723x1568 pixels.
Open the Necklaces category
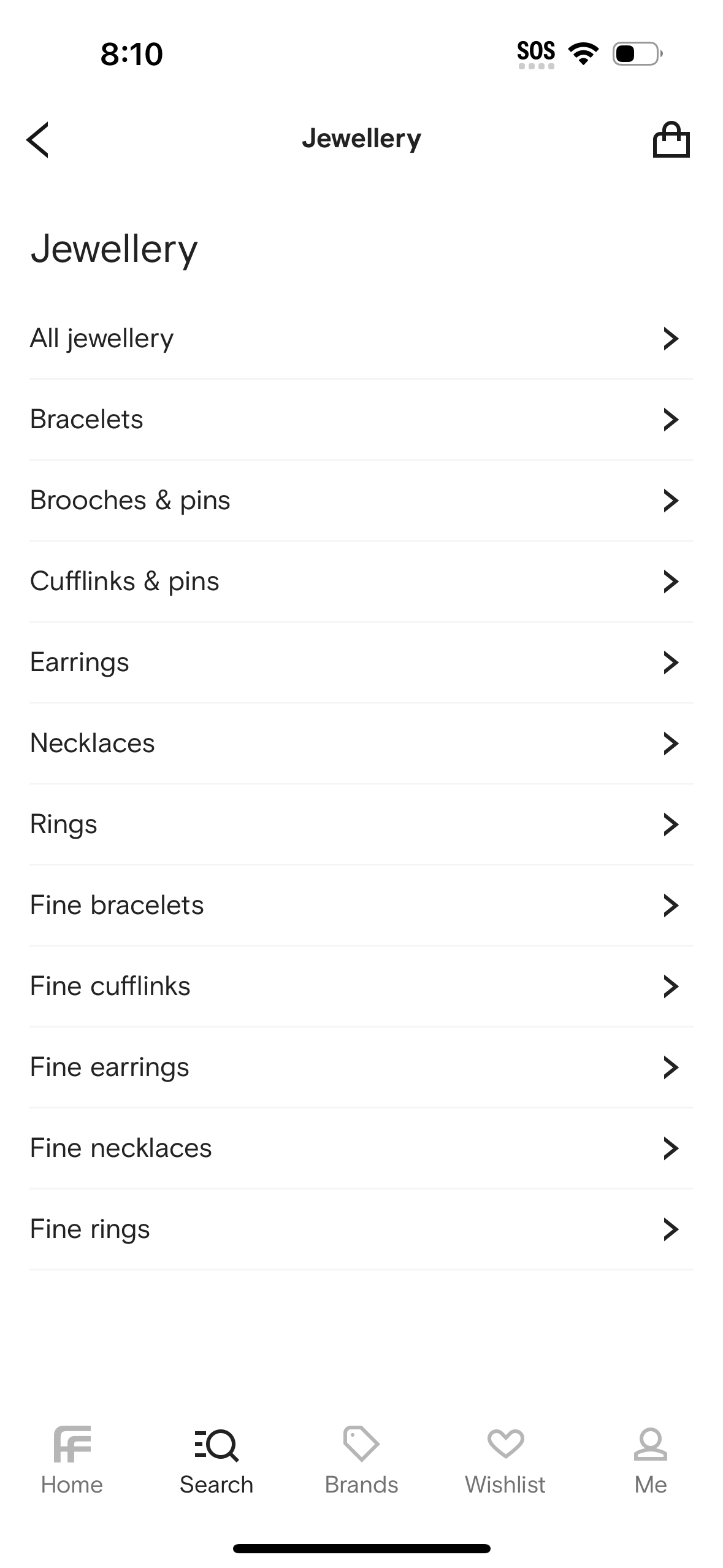pyautogui.click(x=361, y=744)
